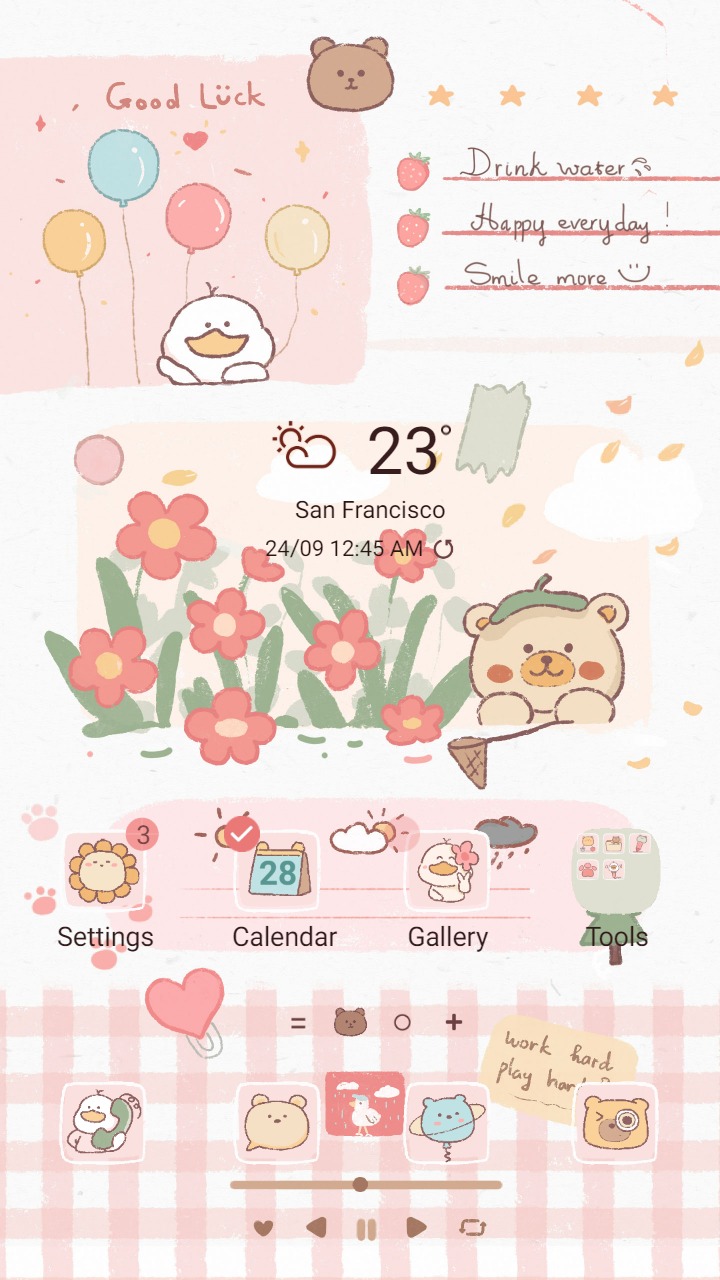The image size is (720, 1280).
Task: Favorite the current song with the heart
Action: pyautogui.click(x=262, y=1225)
